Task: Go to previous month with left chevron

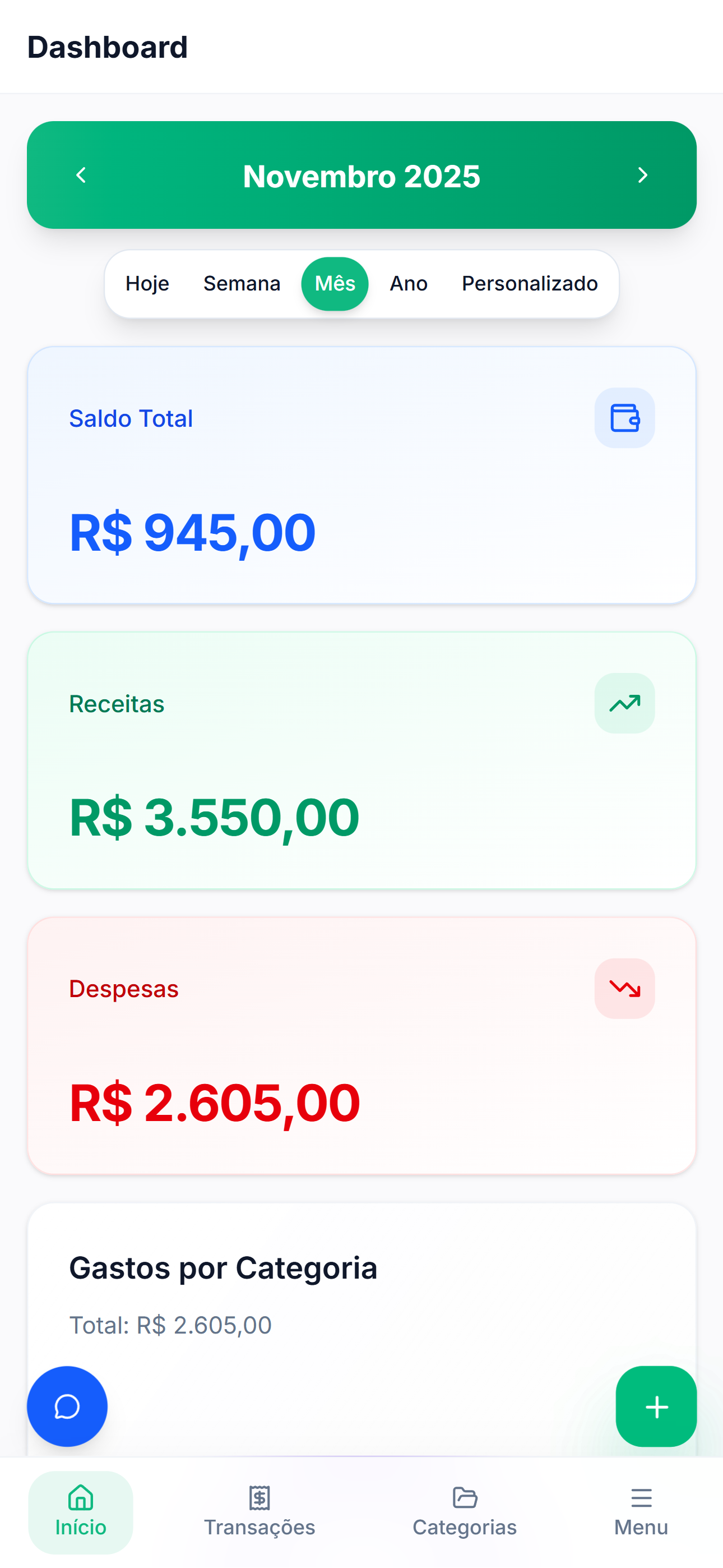Action: (81, 175)
